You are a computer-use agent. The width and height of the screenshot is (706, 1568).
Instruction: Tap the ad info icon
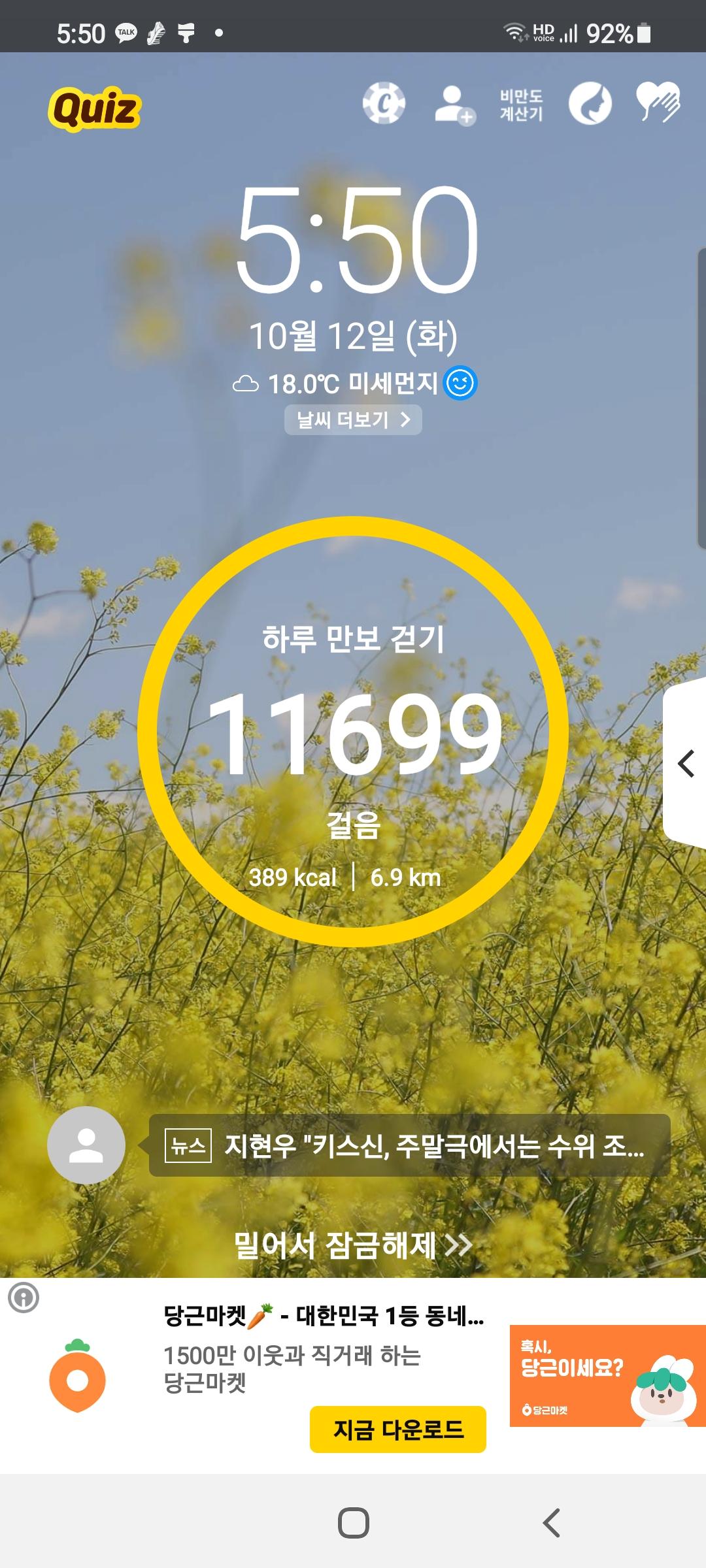[24, 1298]
